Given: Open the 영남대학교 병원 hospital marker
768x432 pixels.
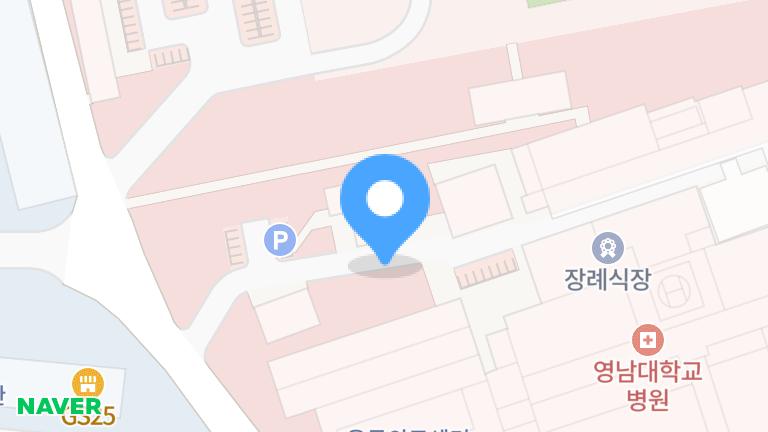Looking at the screenshot, I should 647,341.
